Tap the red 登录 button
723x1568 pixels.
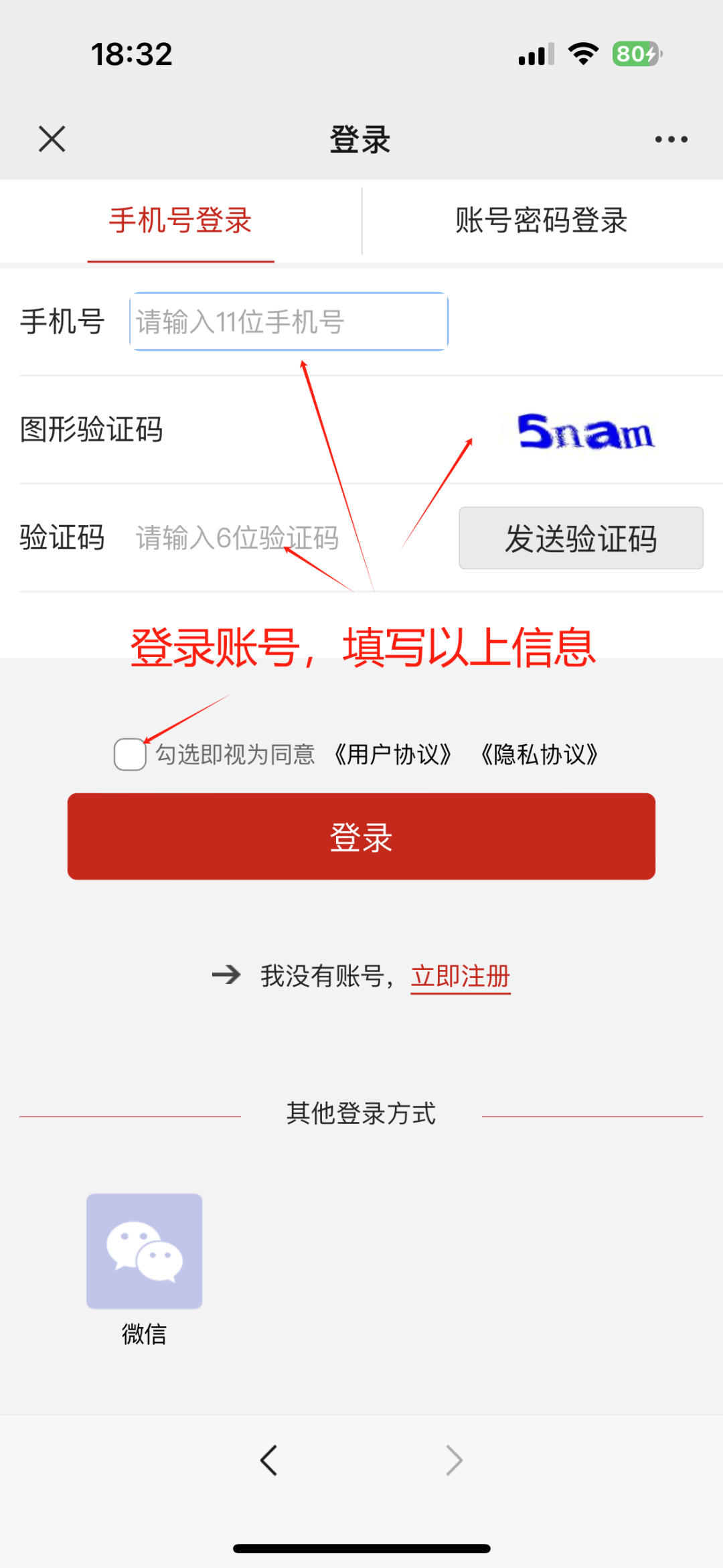[361, 837]
